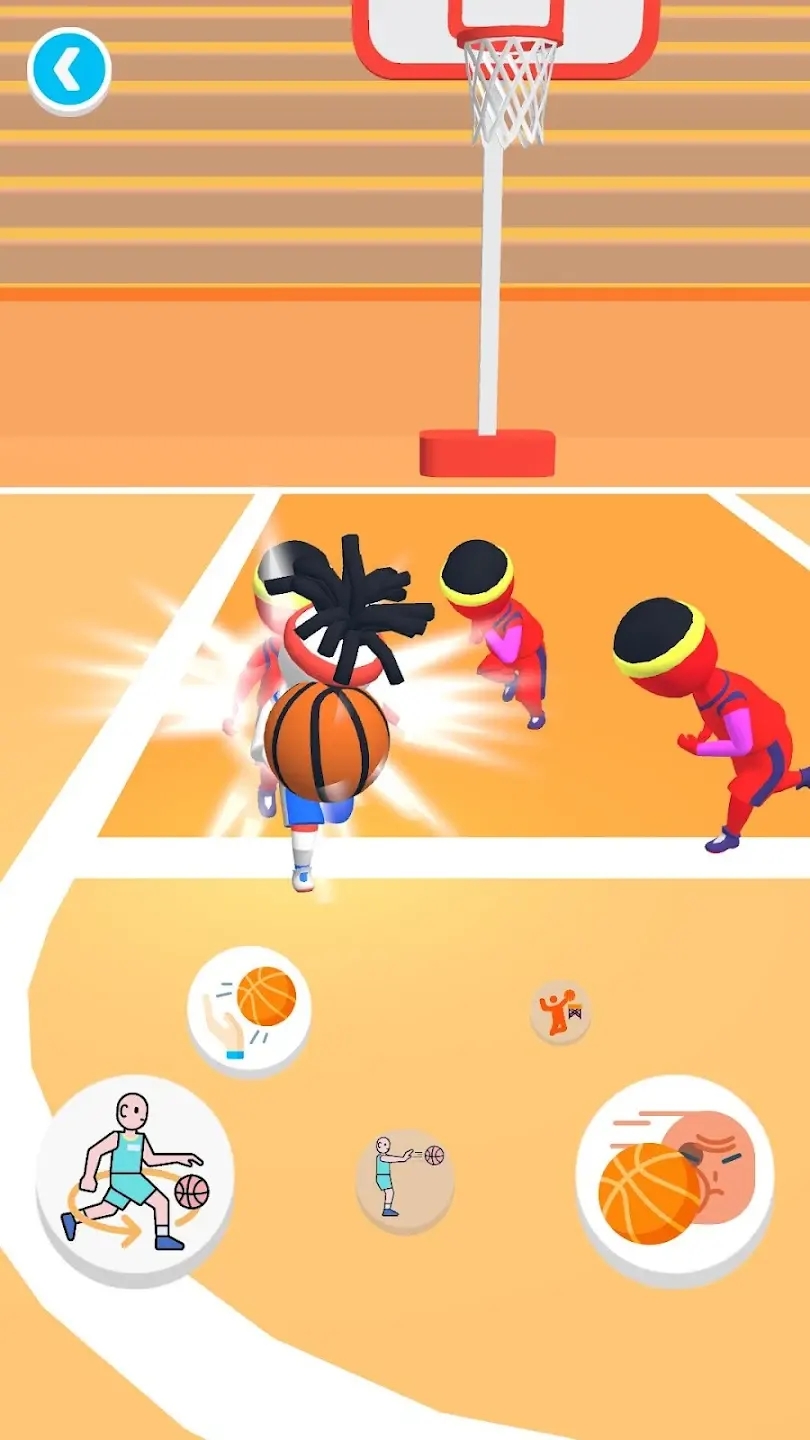Pick the chest pass action button
The image size is (810, 1440).
pos(405,1178)
